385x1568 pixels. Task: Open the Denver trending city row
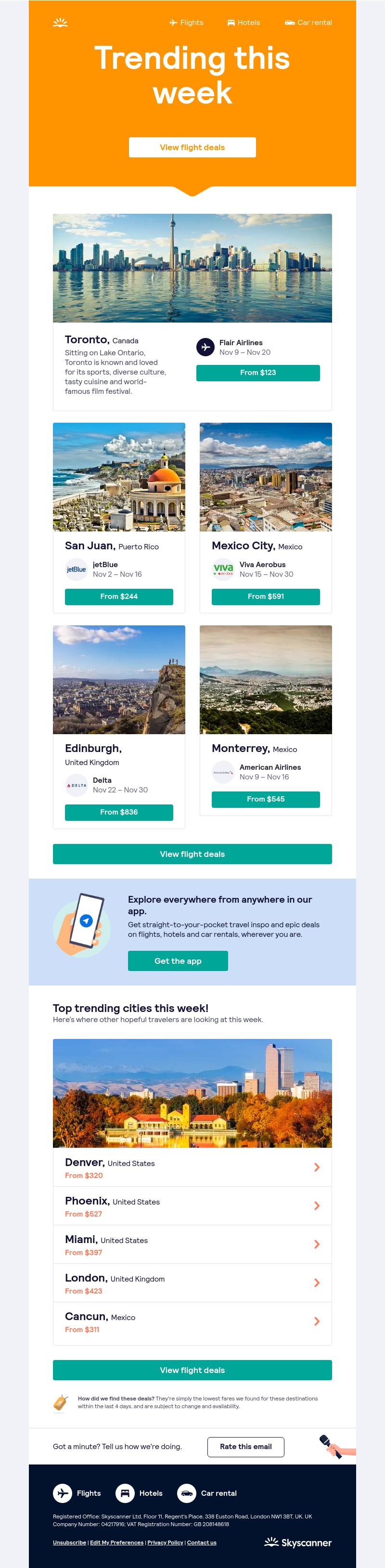click(x=192, y=1167)
